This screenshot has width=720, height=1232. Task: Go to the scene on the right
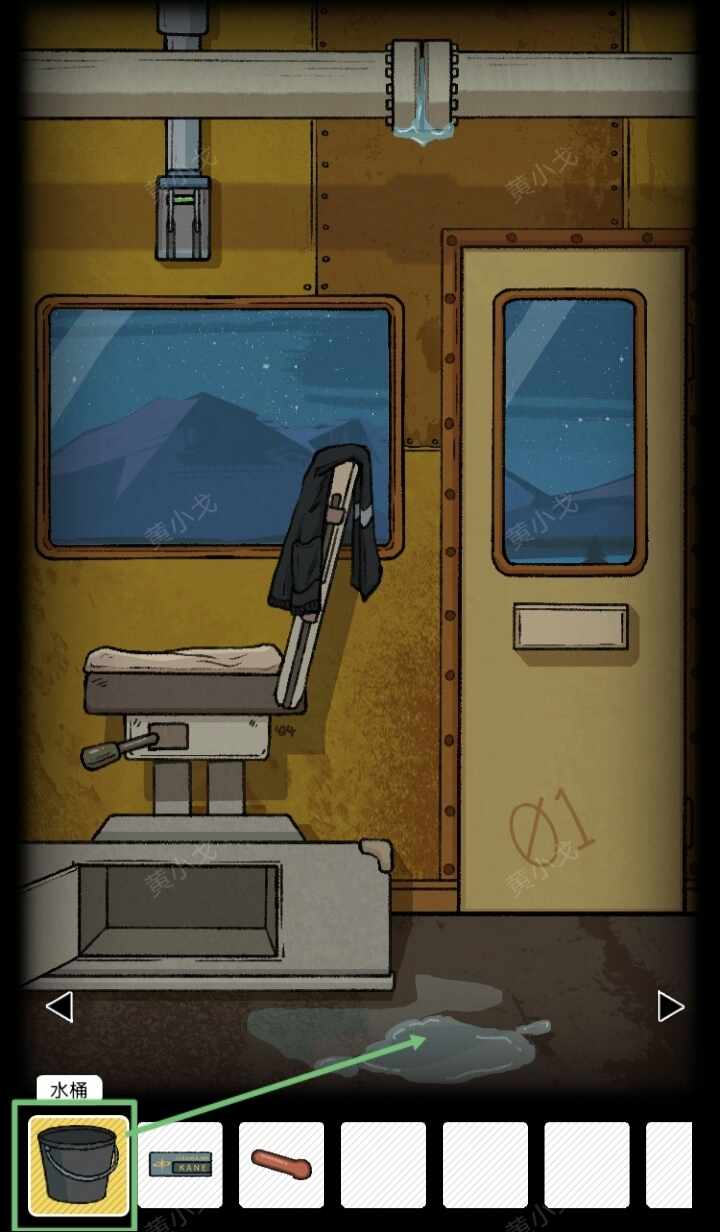(x=670, y=1006)
